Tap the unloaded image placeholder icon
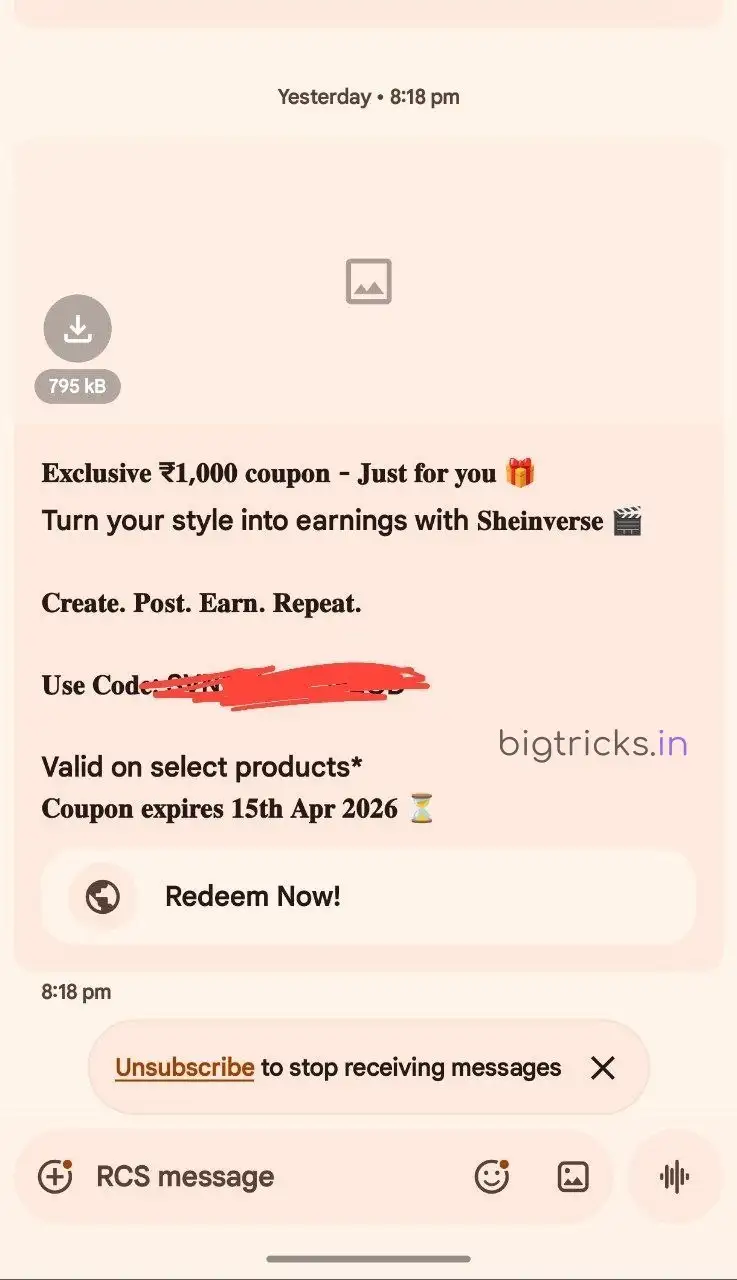Screen dimensions: 737x1280 point(368,281)
